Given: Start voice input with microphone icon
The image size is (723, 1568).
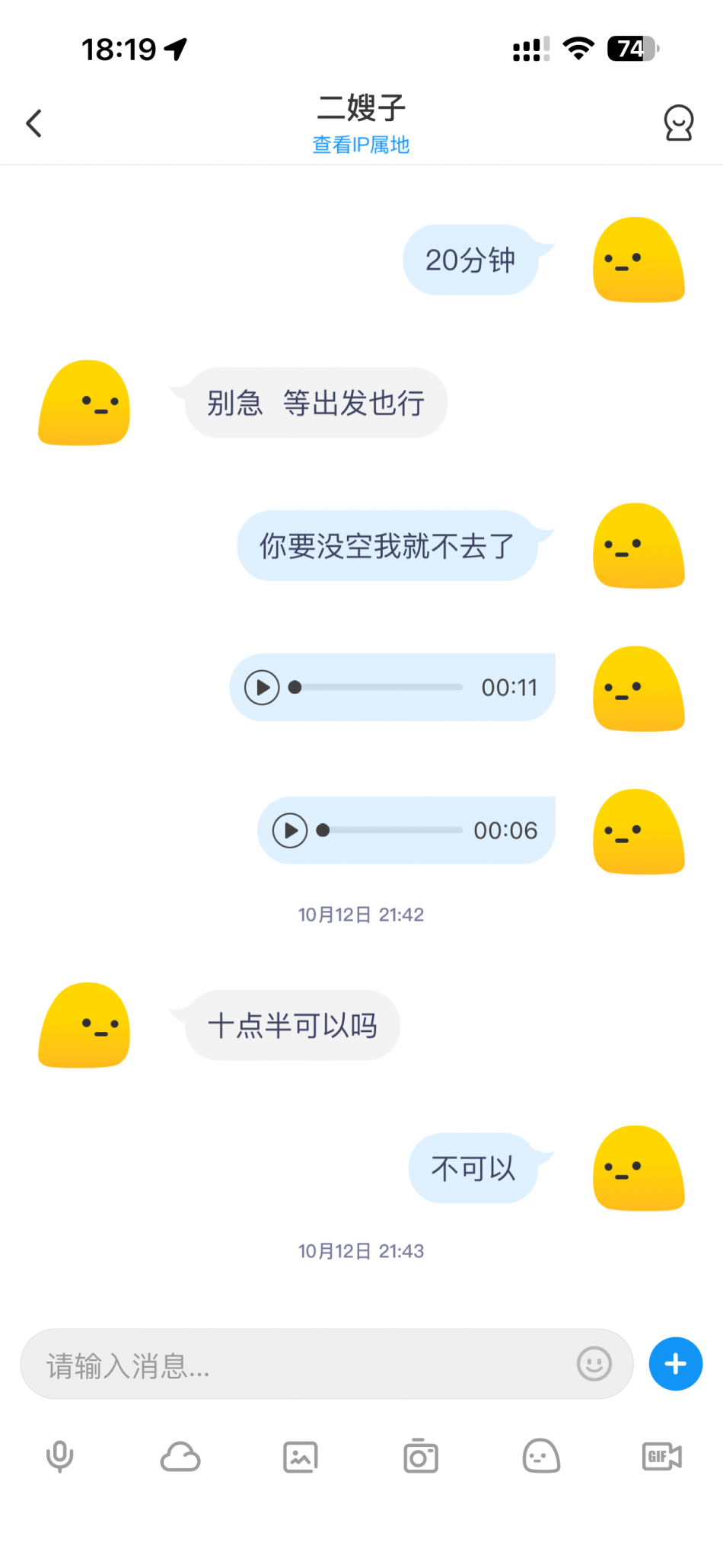Looking at the screenshot, I should (60, 1458).
